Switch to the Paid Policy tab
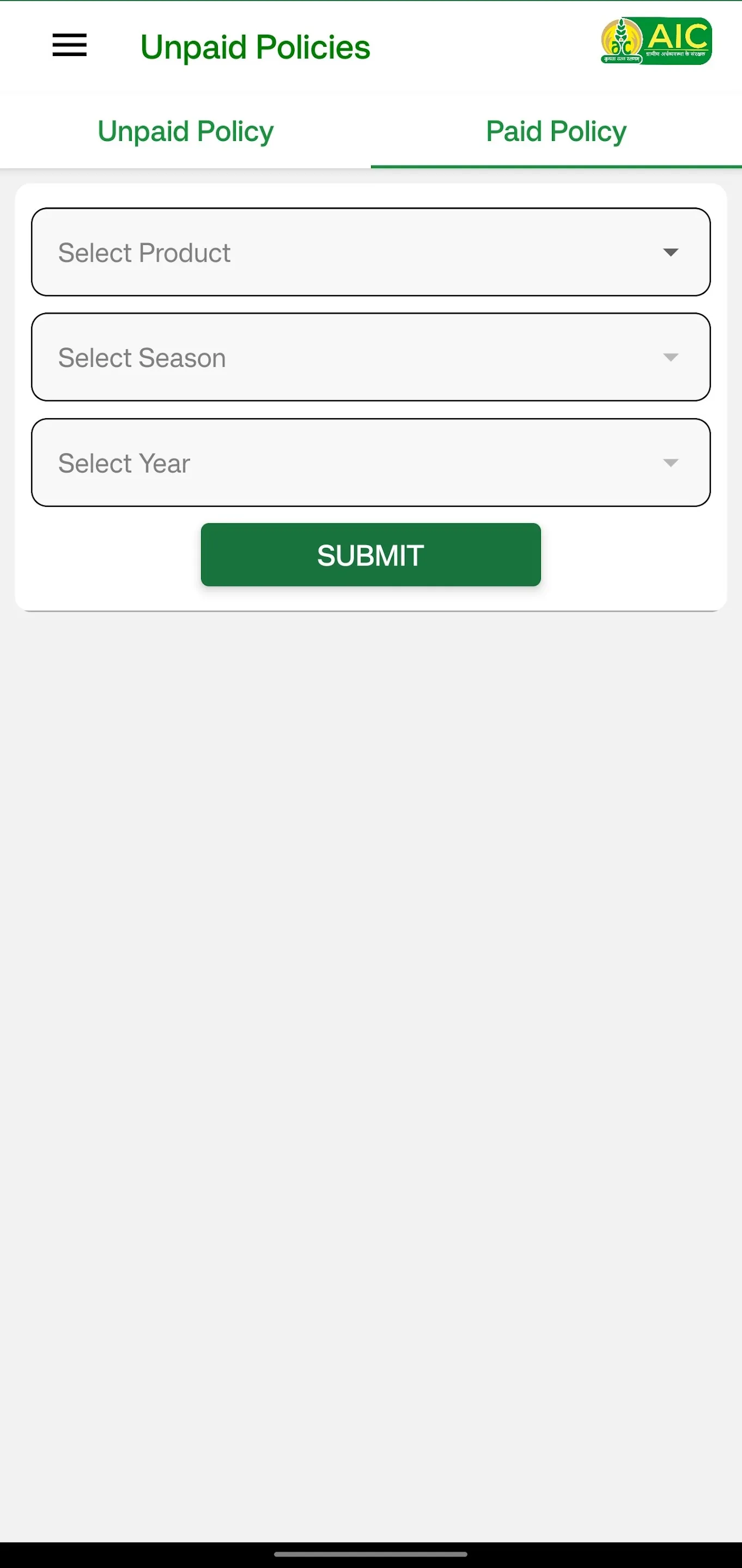742x1568 pixels. click(x=556, y=131)
